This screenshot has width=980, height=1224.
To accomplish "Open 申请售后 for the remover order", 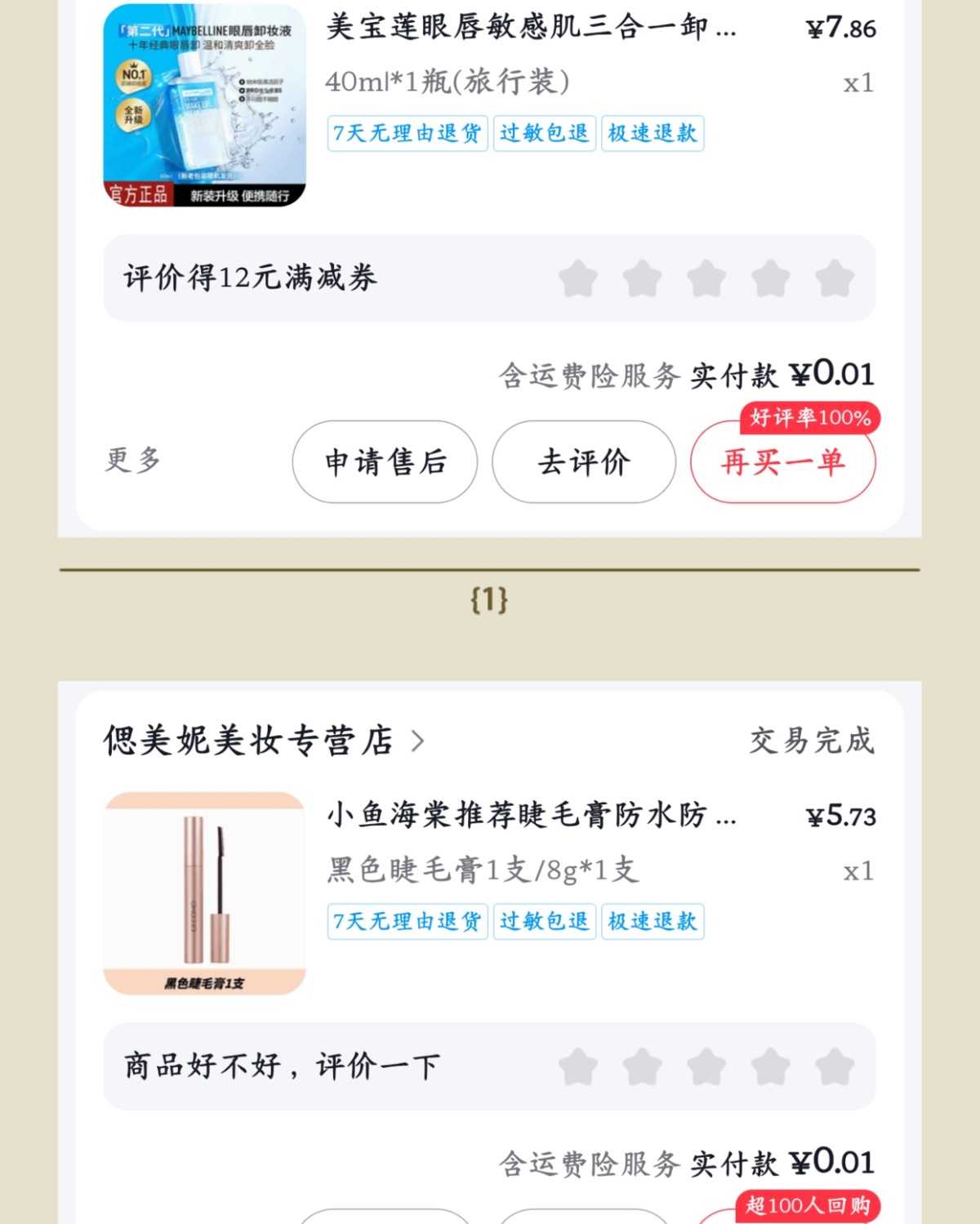I will (x=385, y=461).
